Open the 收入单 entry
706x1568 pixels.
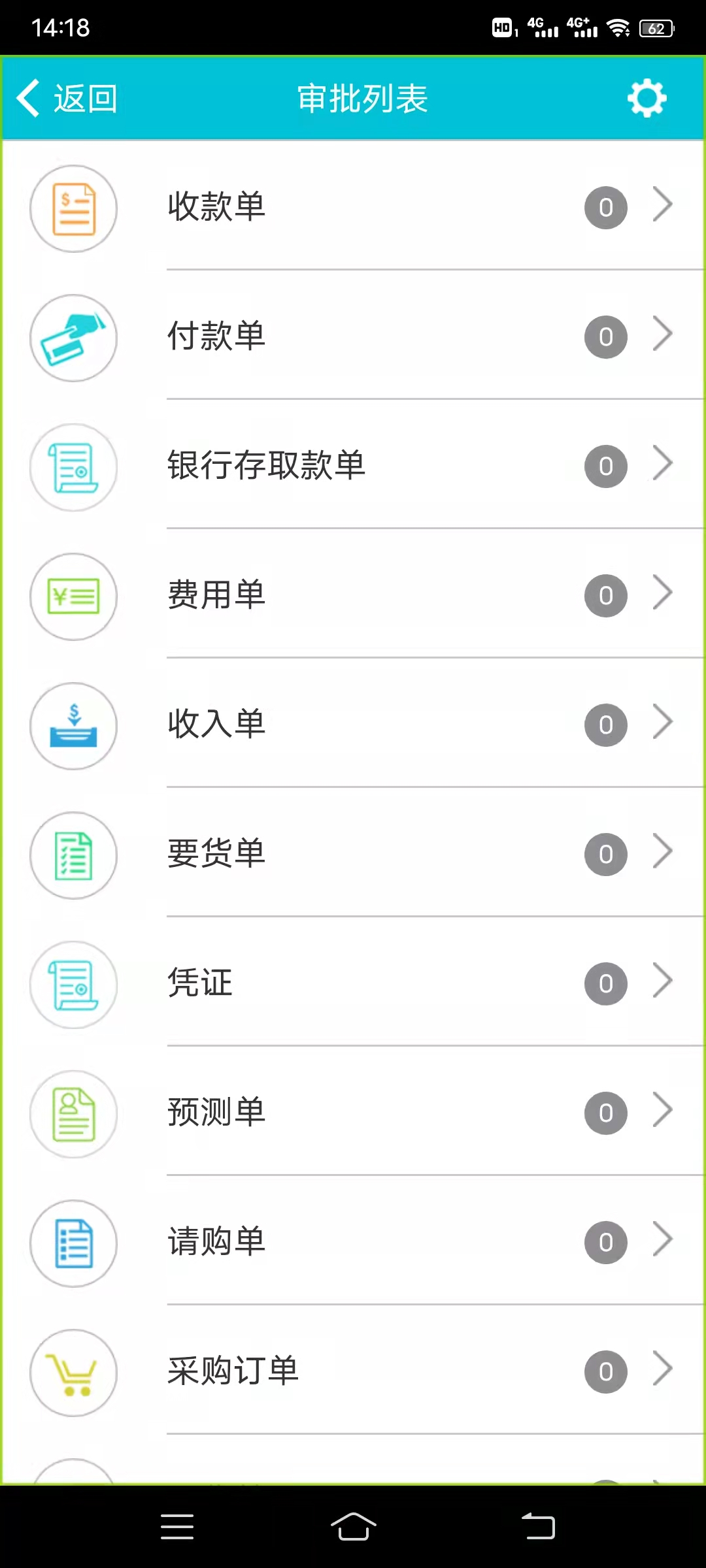click(x=353, y=725)
